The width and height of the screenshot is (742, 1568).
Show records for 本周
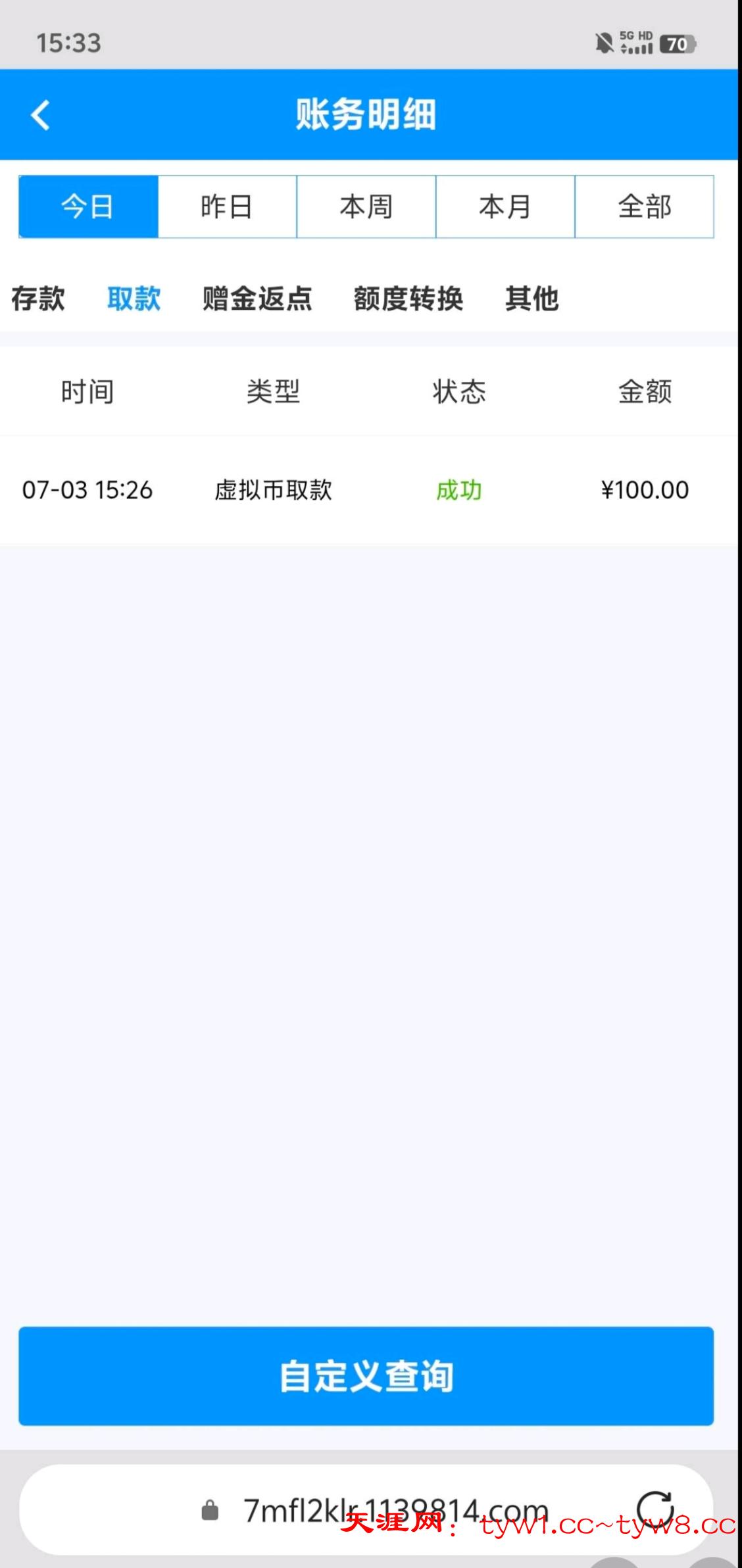pyautogui.click(x=366, y=207)
